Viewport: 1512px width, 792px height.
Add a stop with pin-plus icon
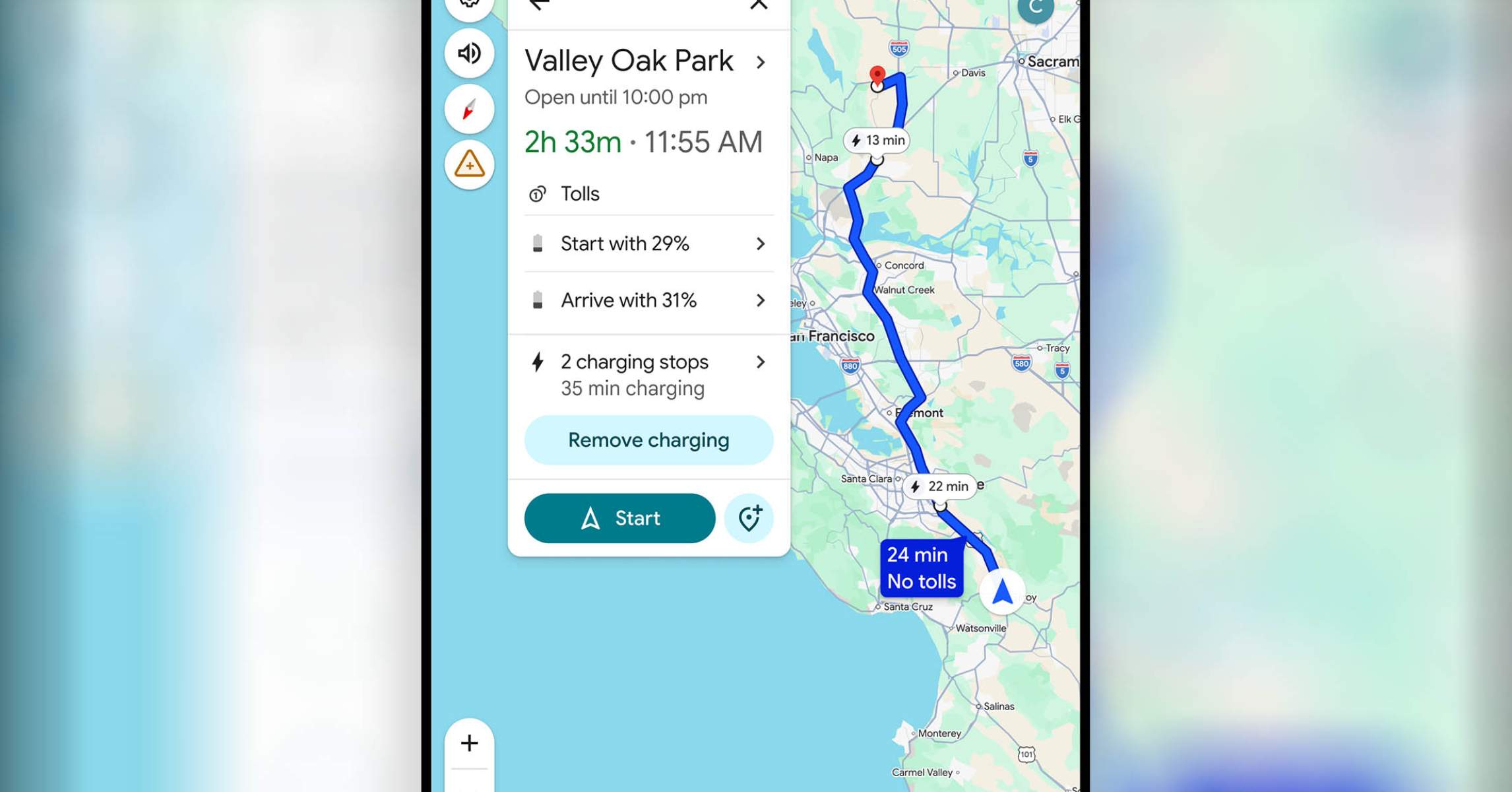749,518
